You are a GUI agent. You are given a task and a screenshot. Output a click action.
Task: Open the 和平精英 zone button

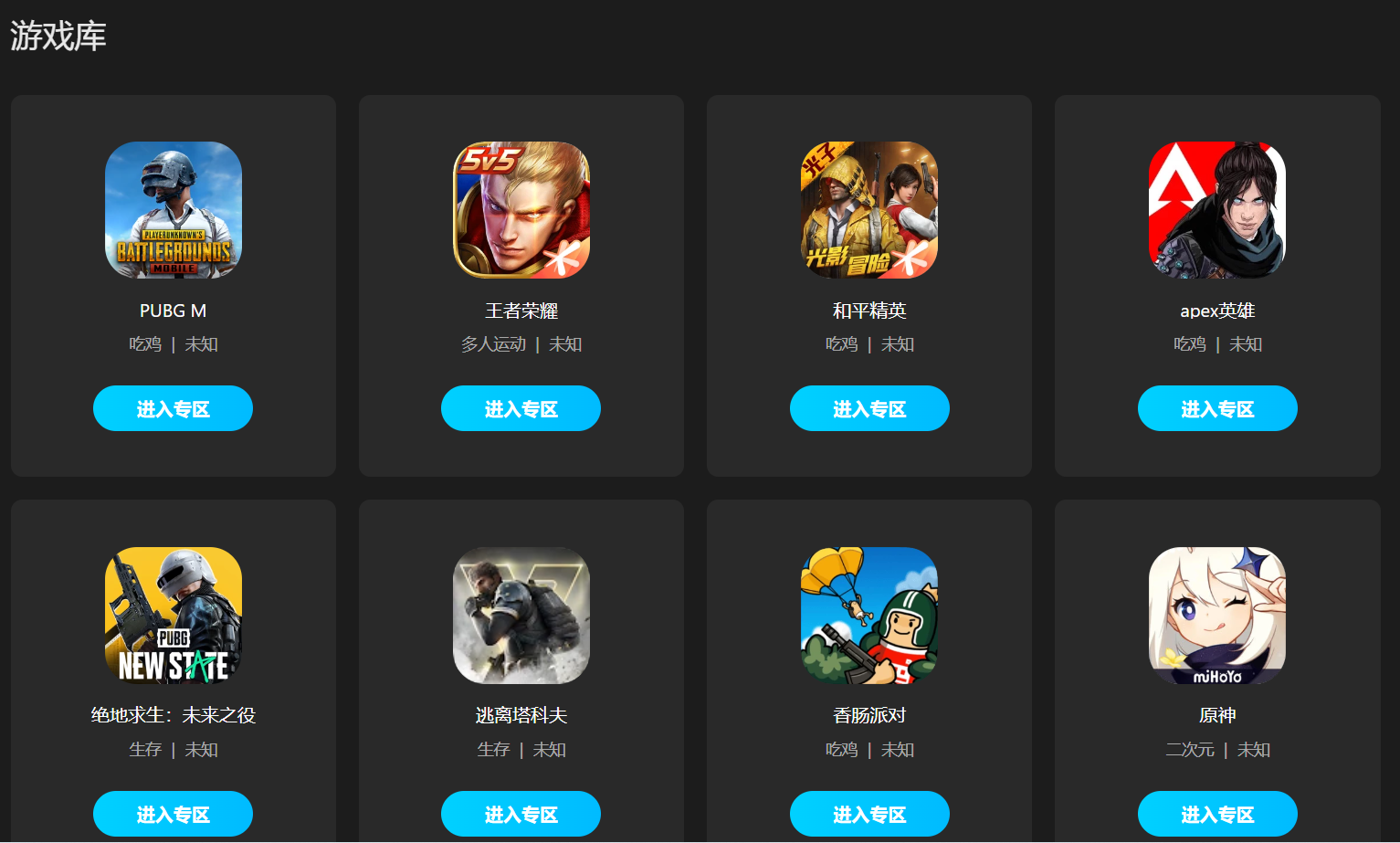[x=869, y=408]
